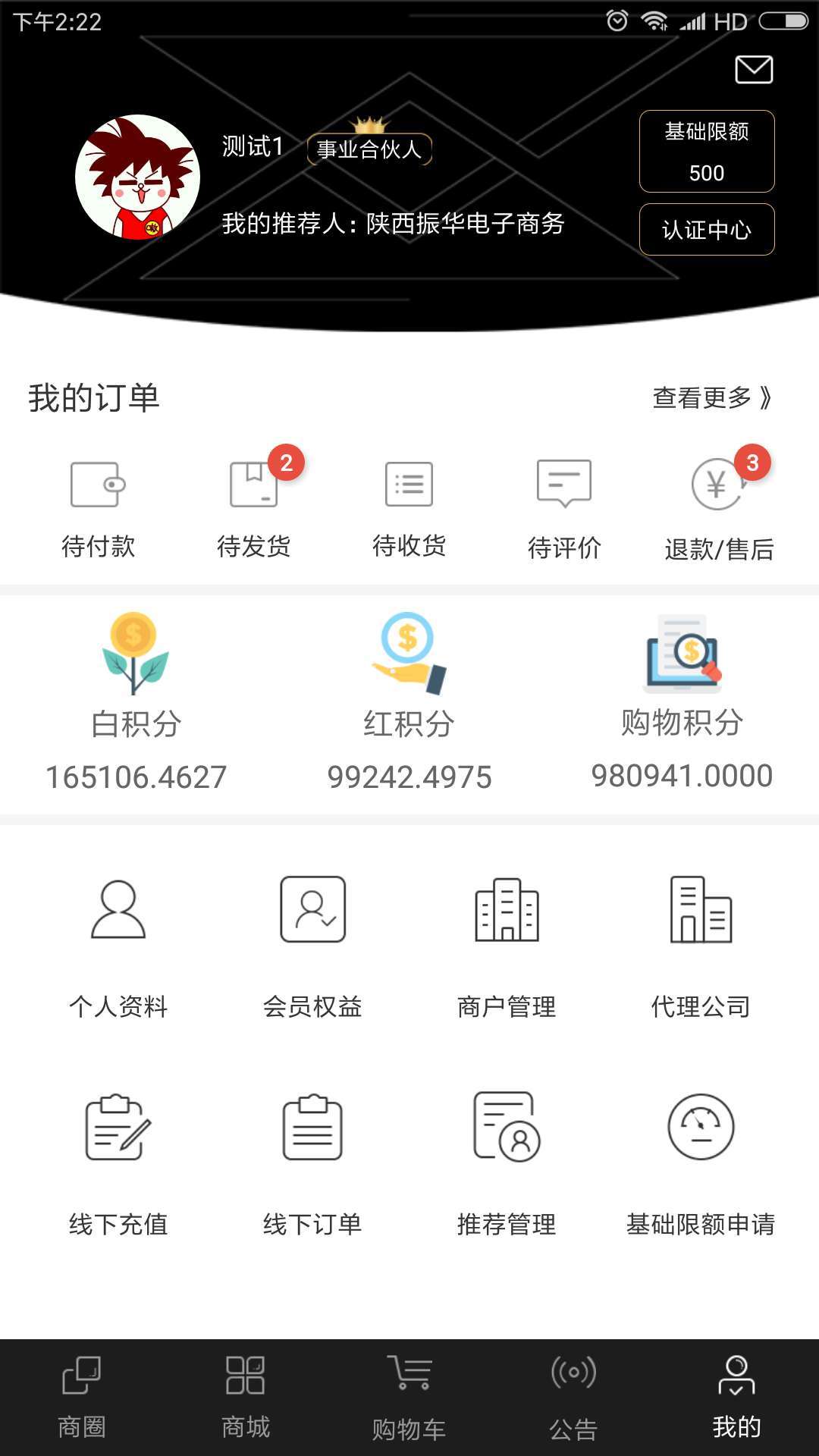Open the messages envelope icon
Viewport: 819px width, 1456px height.
pos(754,70)
